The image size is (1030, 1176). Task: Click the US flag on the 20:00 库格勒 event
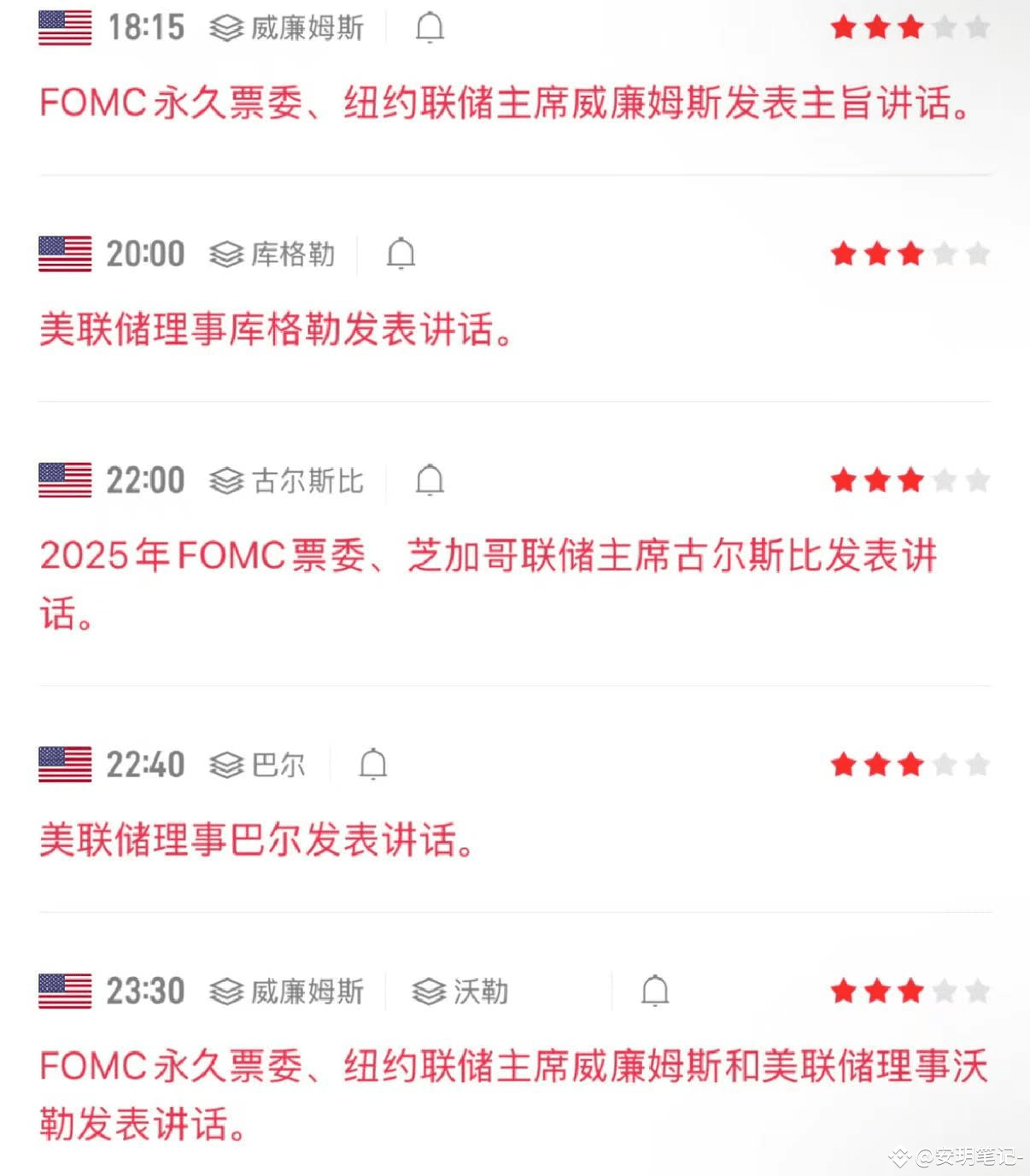62,254
